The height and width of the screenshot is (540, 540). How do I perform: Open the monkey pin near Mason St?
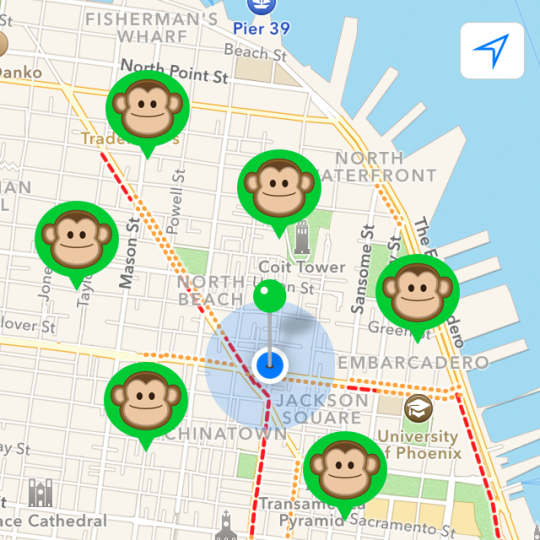click(77, 246)
